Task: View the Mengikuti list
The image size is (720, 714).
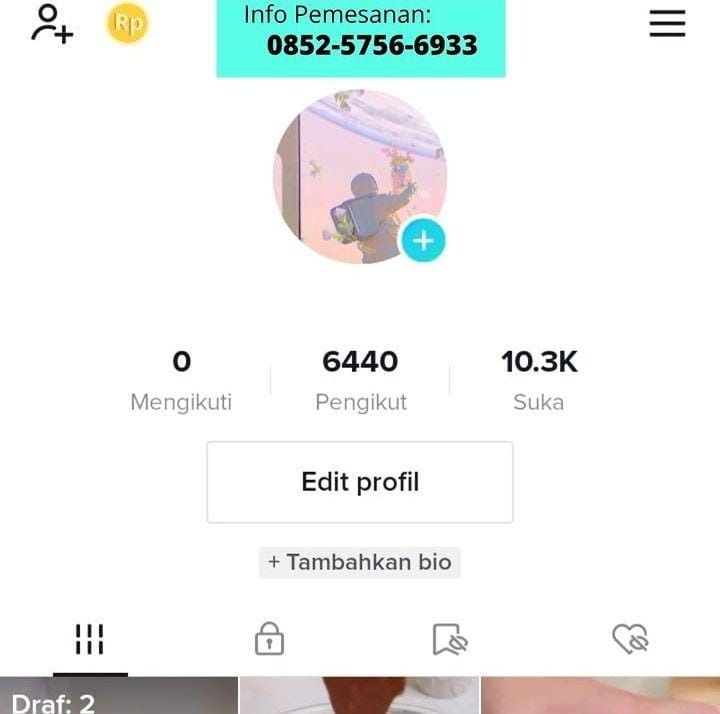Action: click(181, 380)
